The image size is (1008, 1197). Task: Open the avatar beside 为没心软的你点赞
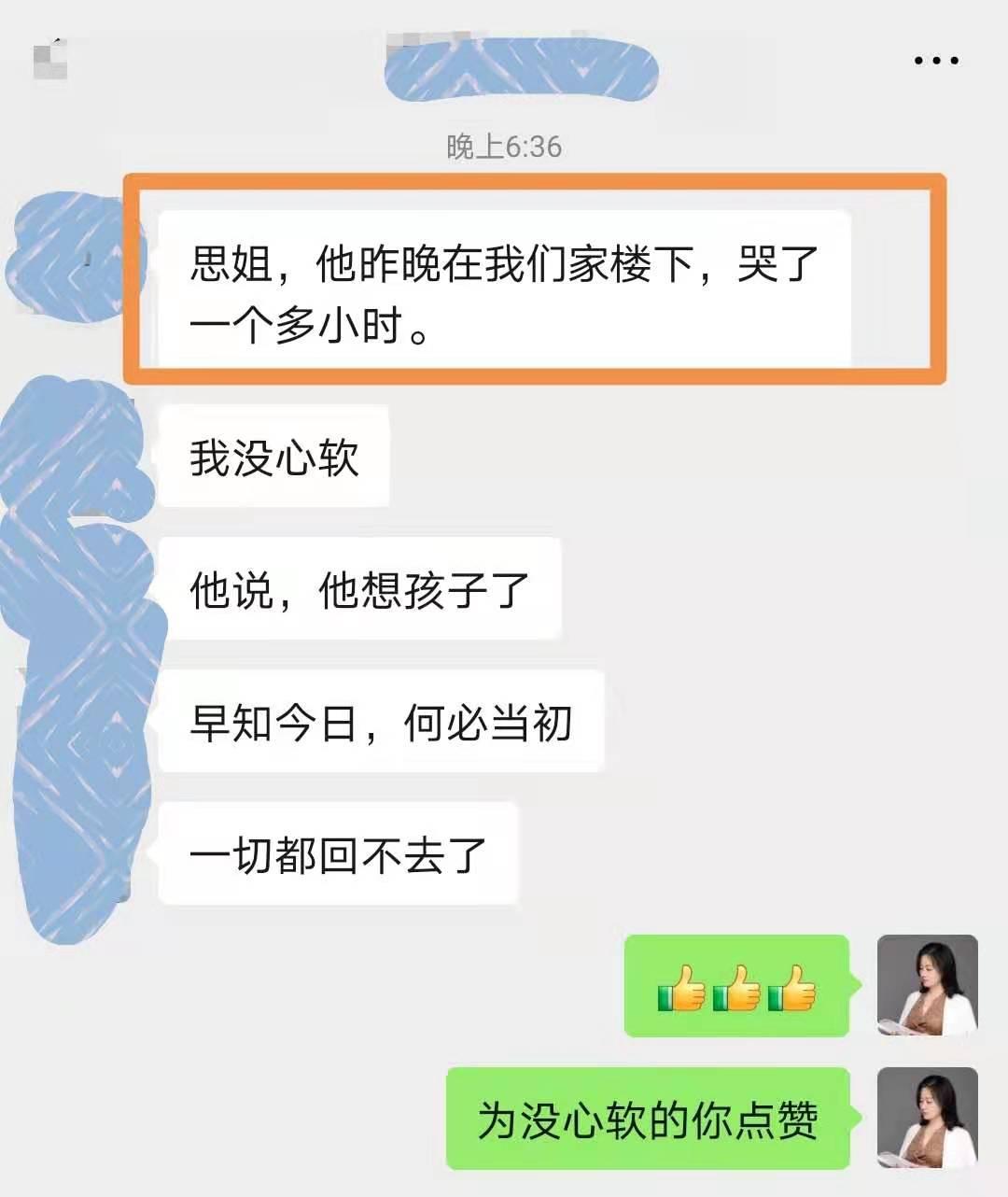click(x=927, y=1118)
